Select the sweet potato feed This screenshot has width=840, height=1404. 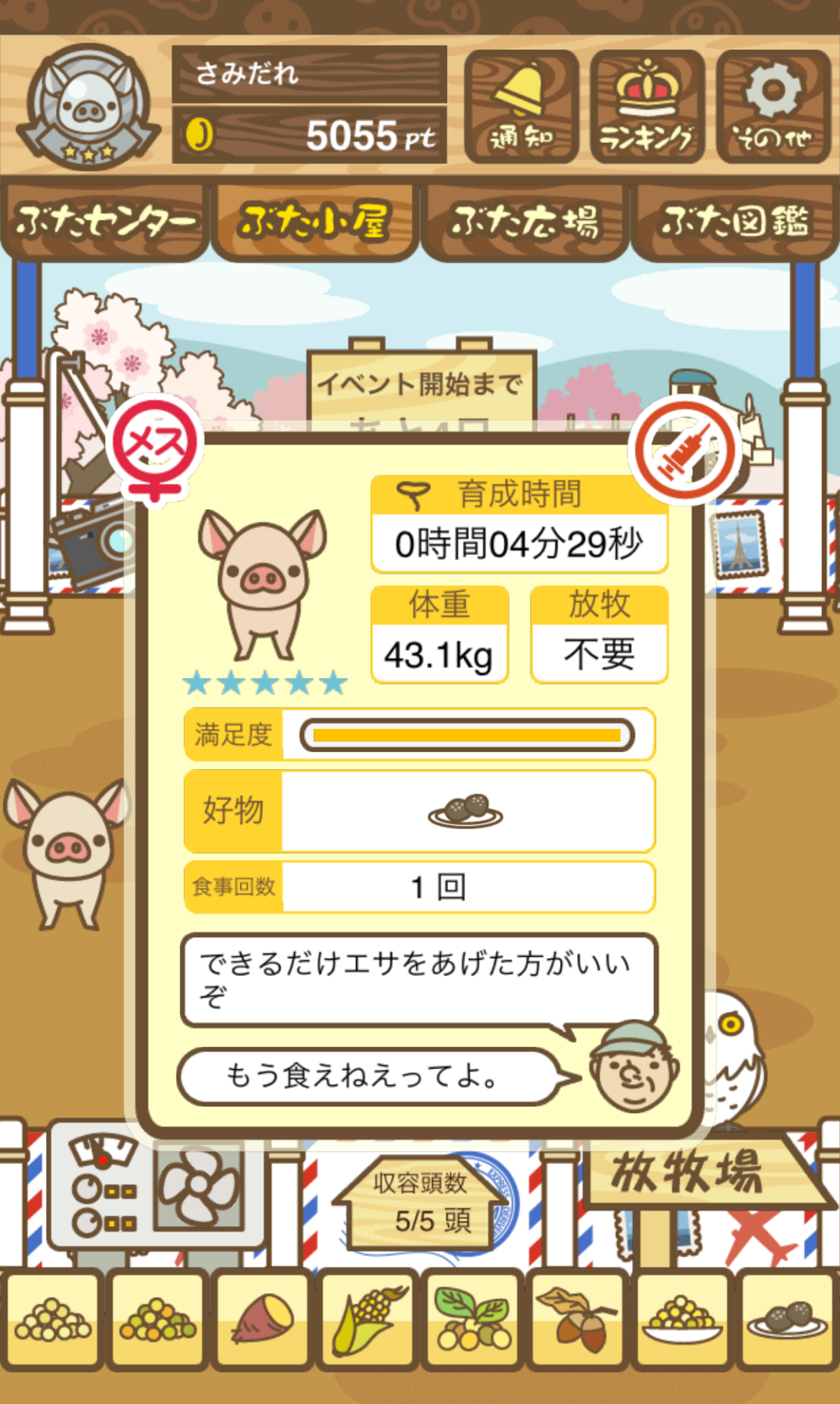(x=262, y=1319)
